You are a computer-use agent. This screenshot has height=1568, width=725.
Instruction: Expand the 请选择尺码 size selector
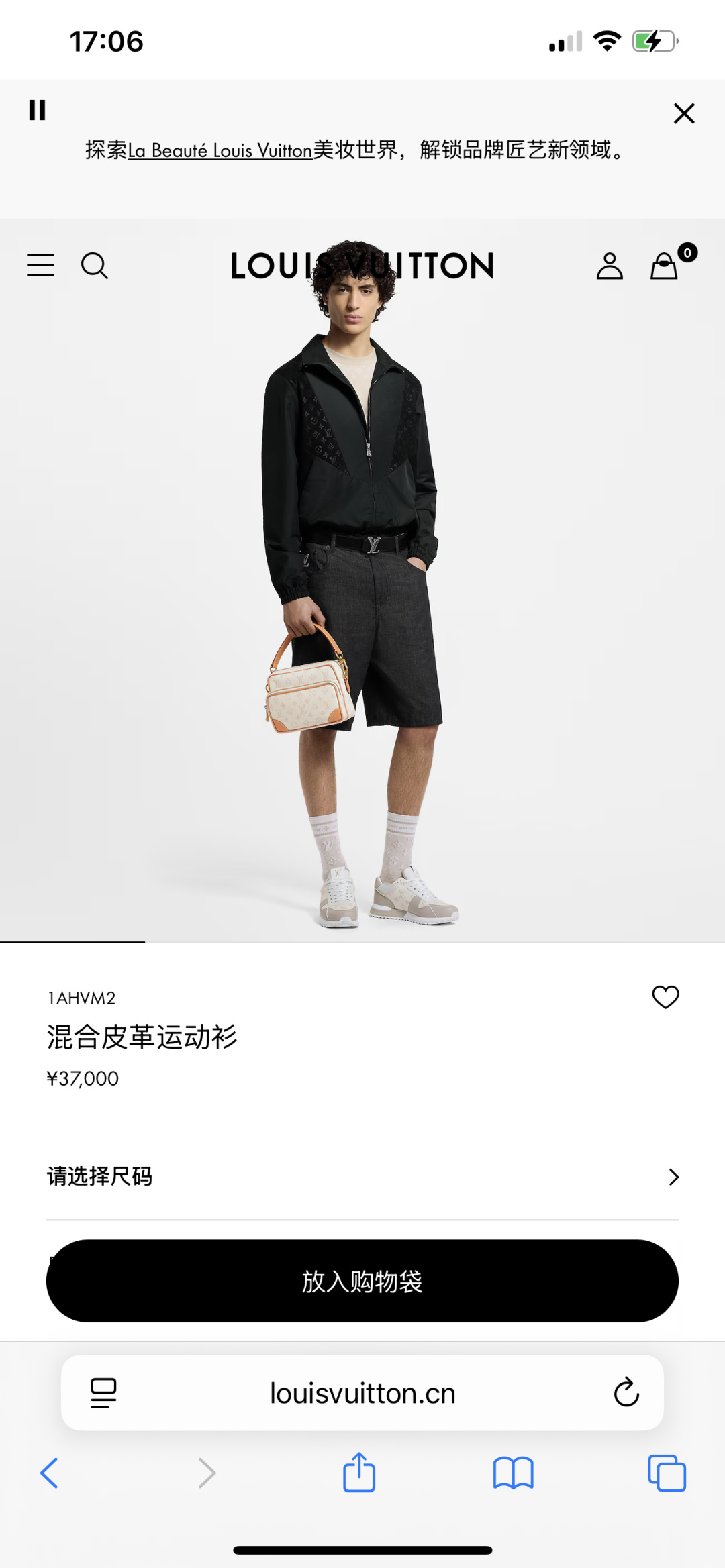362,1177
